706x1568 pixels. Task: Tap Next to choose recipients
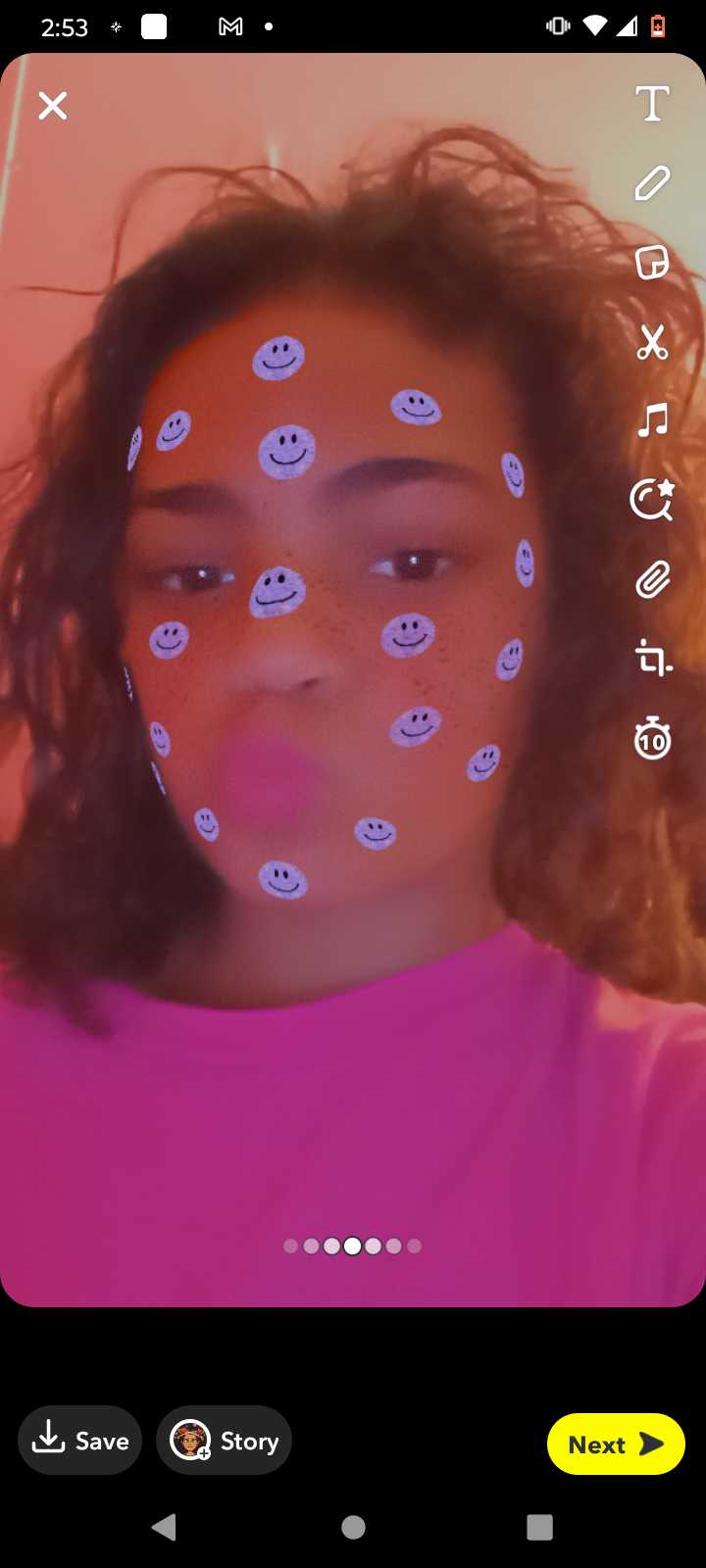(616, 1444)
